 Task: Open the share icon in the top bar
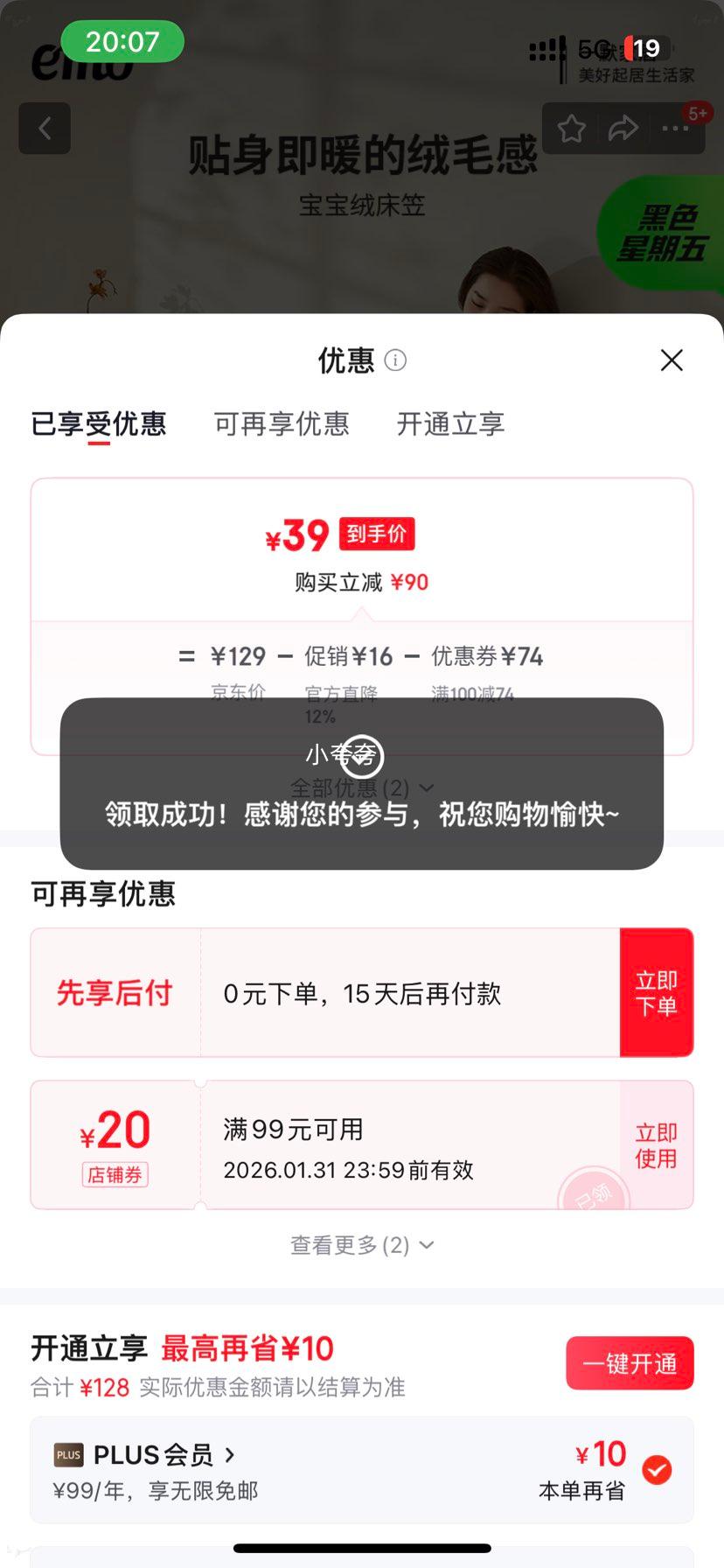[623, 128]
